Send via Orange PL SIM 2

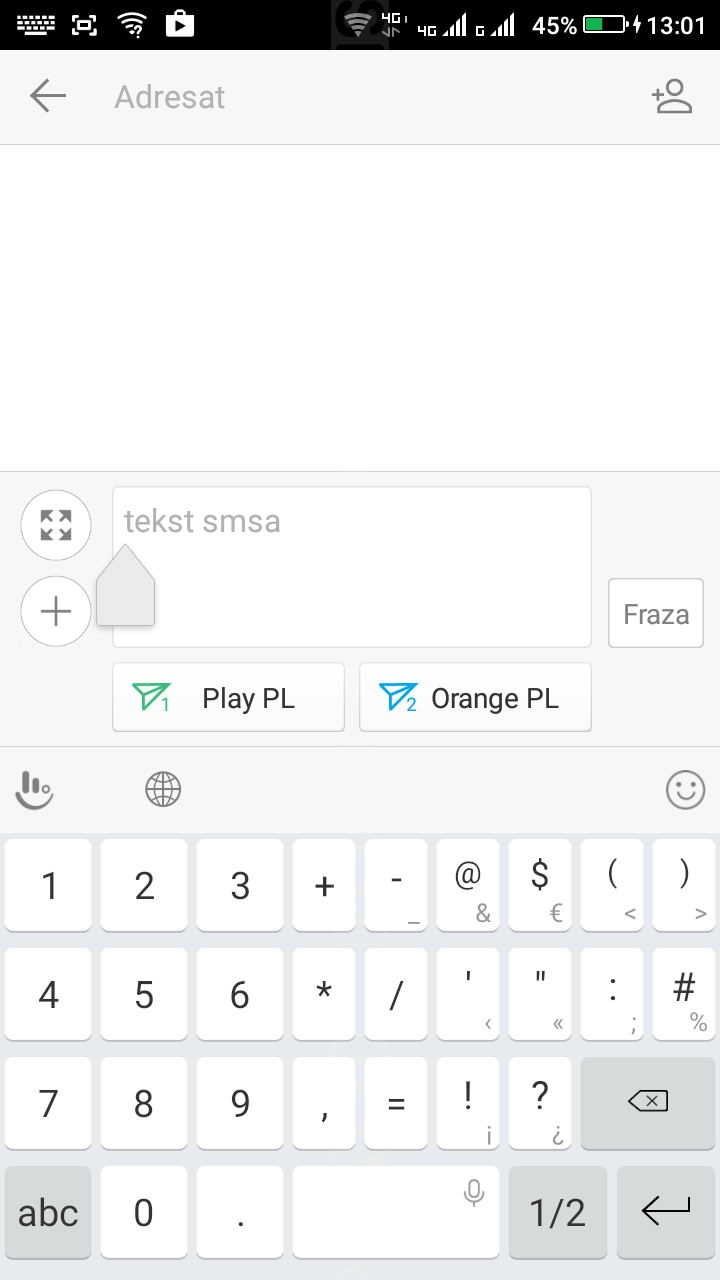475,697
